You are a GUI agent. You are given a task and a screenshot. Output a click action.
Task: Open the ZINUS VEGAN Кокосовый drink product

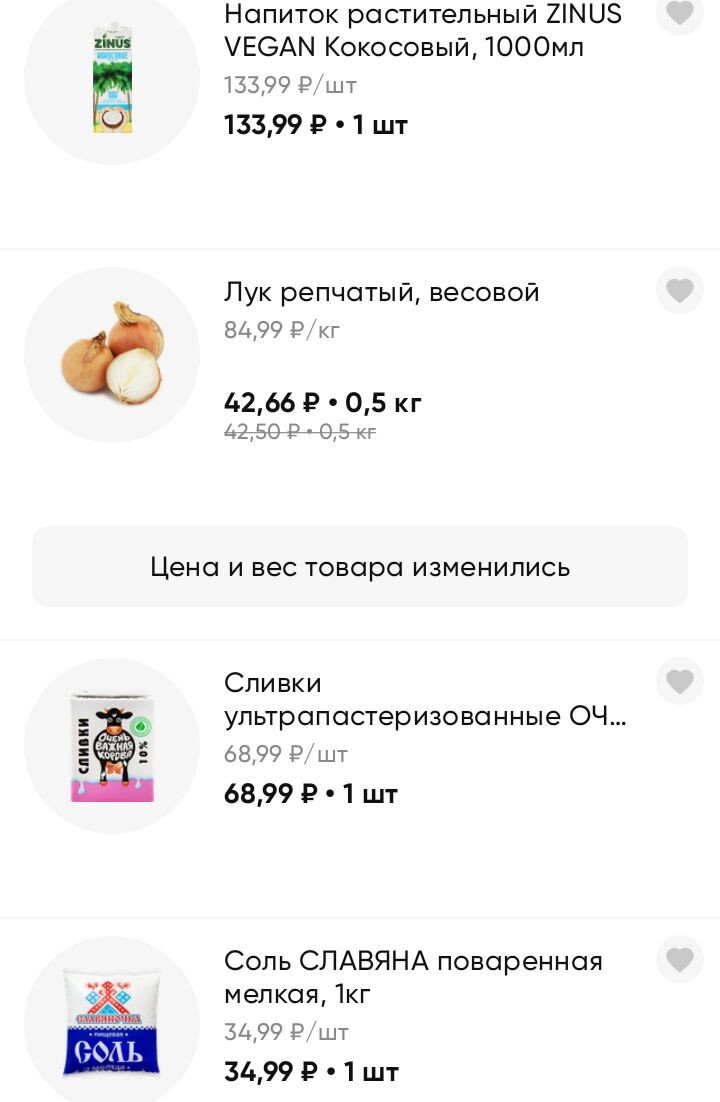click(422, 30)
